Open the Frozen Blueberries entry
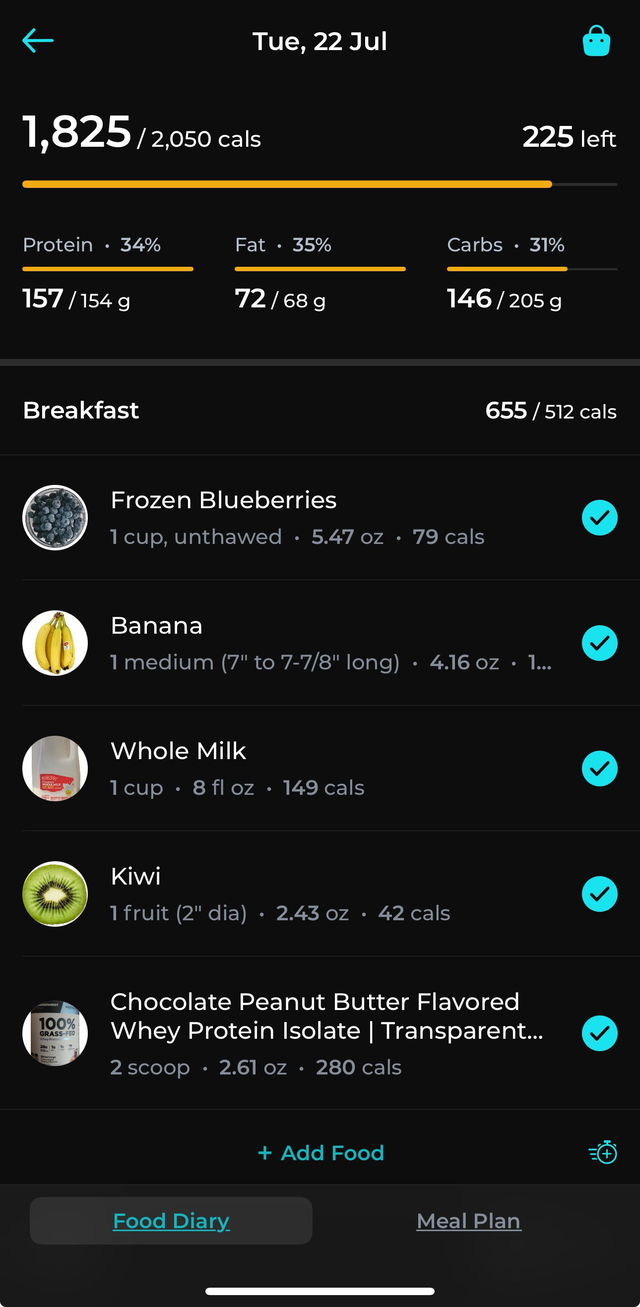 pos(320,518)
